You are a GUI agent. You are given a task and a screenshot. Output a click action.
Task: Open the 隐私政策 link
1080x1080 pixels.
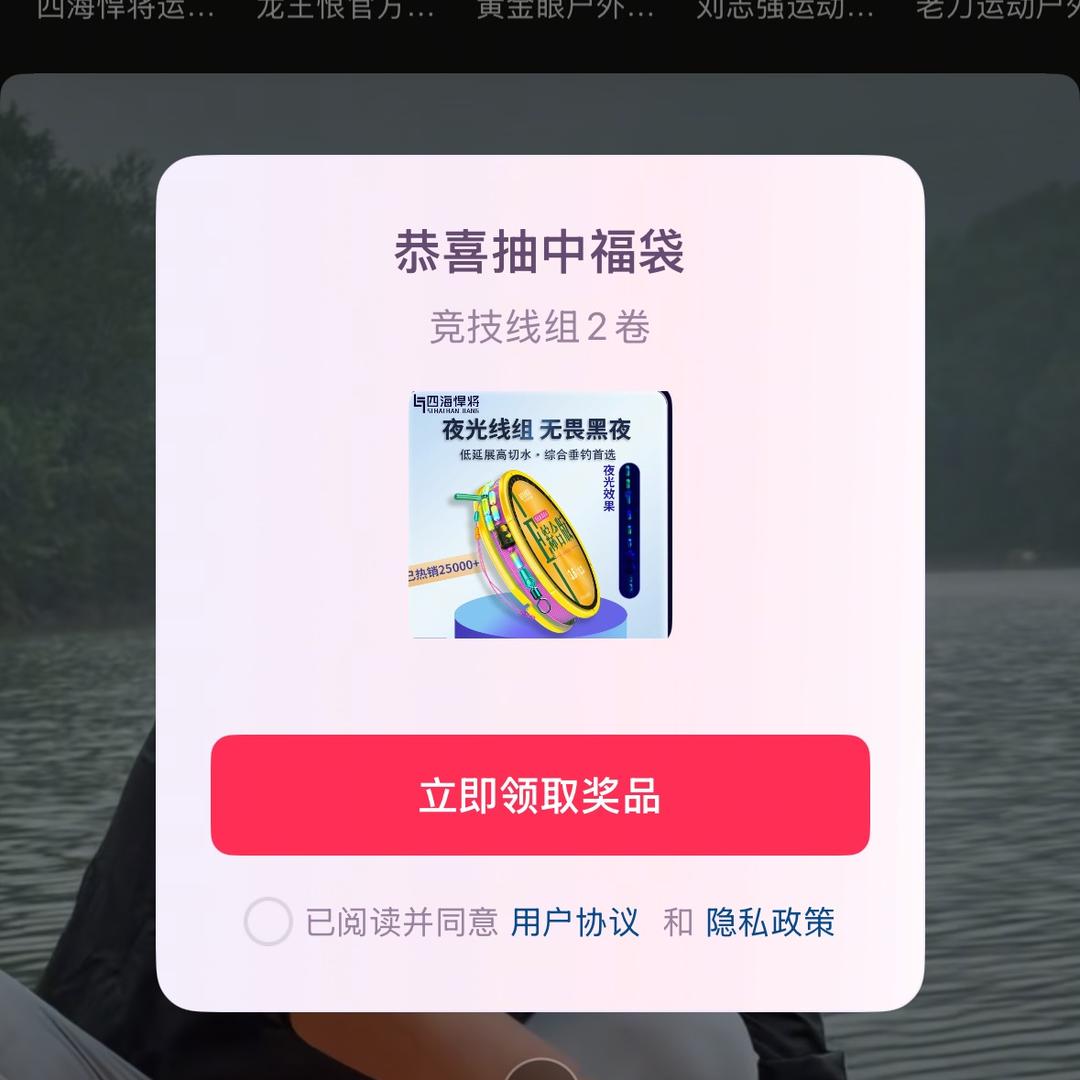click(770, 922)
